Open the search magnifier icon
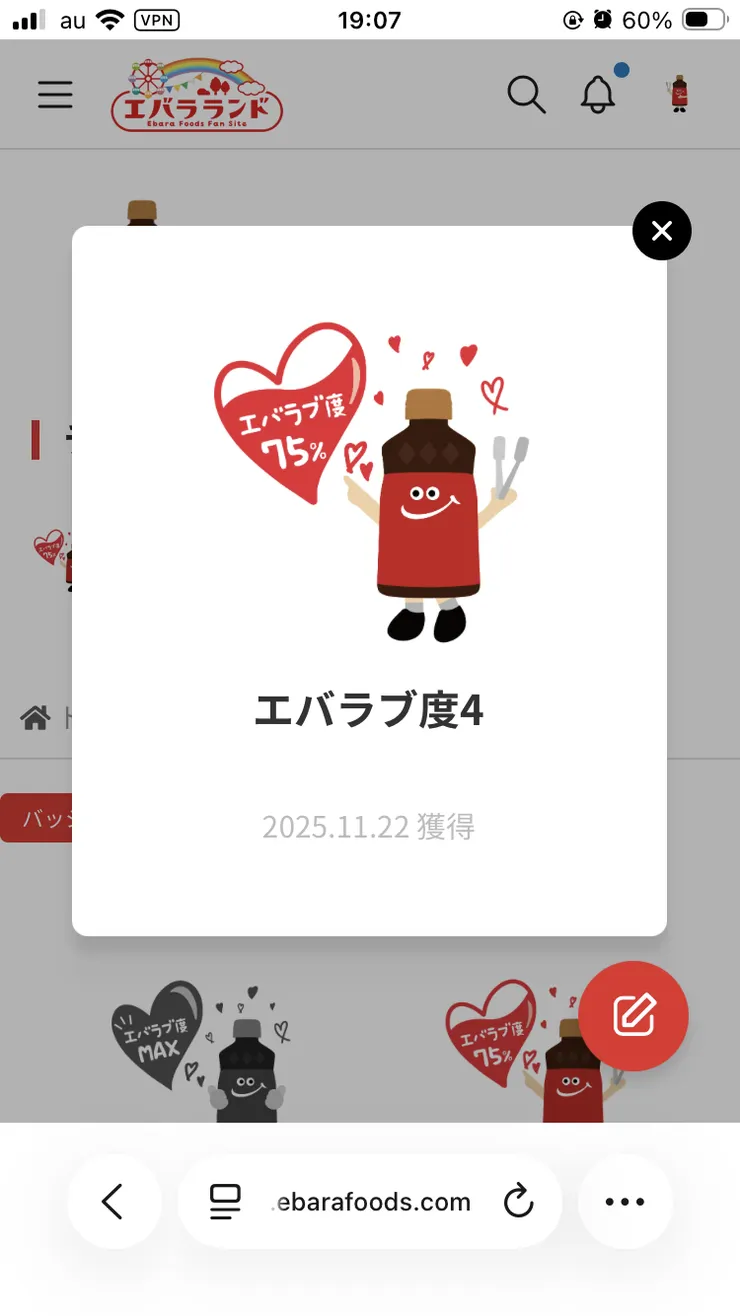This screenshot has height=1316, width=740. point(526,94)
